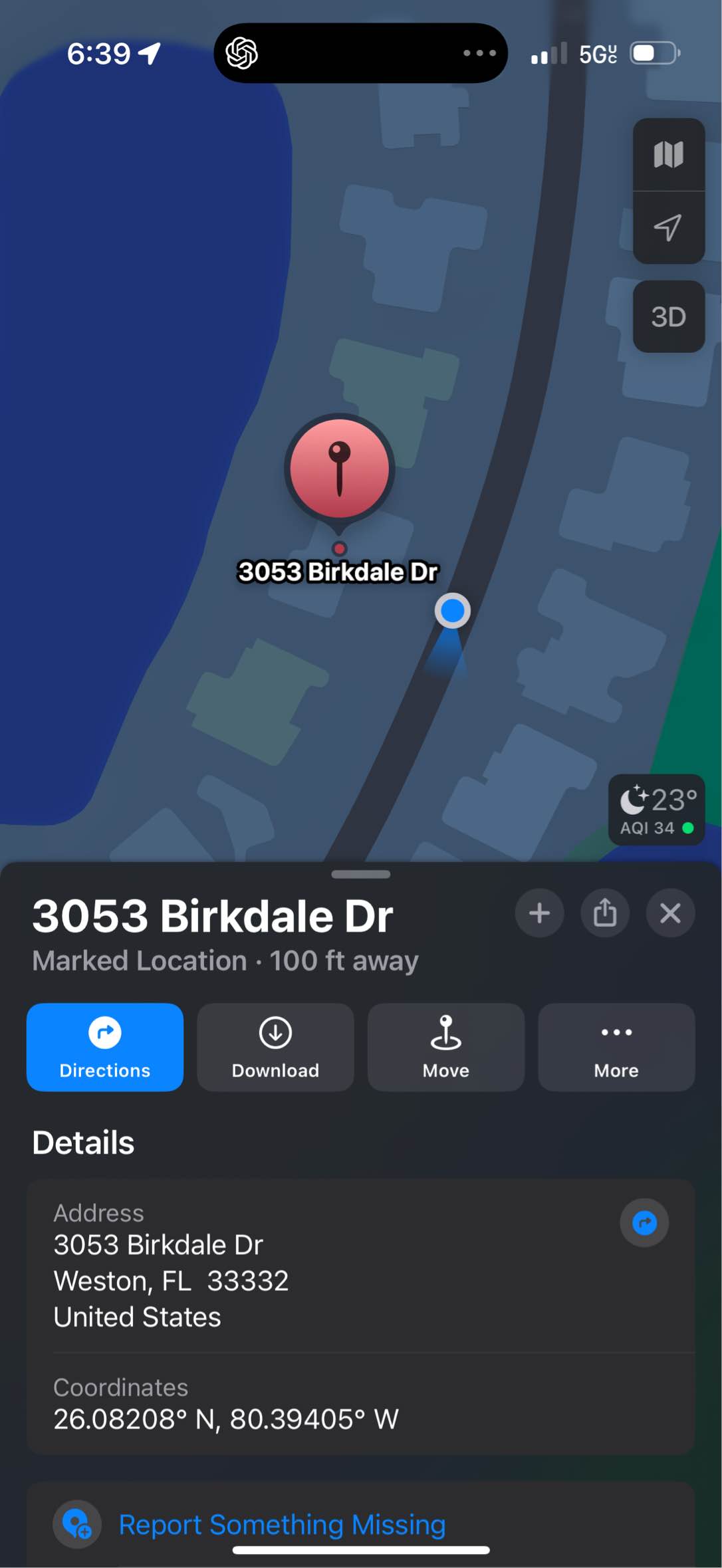The image size is (722, 1568).
Task: Tap the ChatGPT activity in Dynamic Island
Action: click(361, 53)
